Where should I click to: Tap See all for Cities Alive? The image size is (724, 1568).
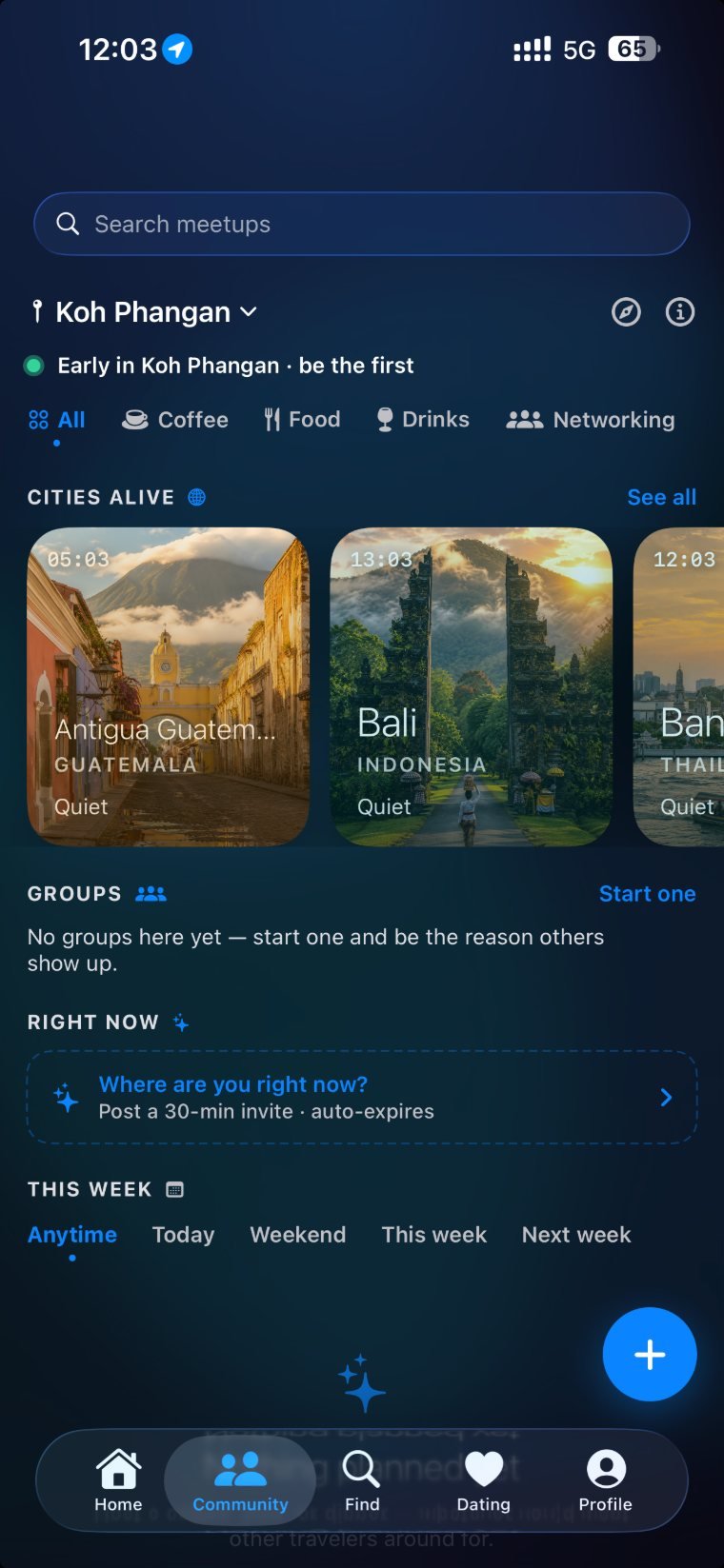click(661, 497)
